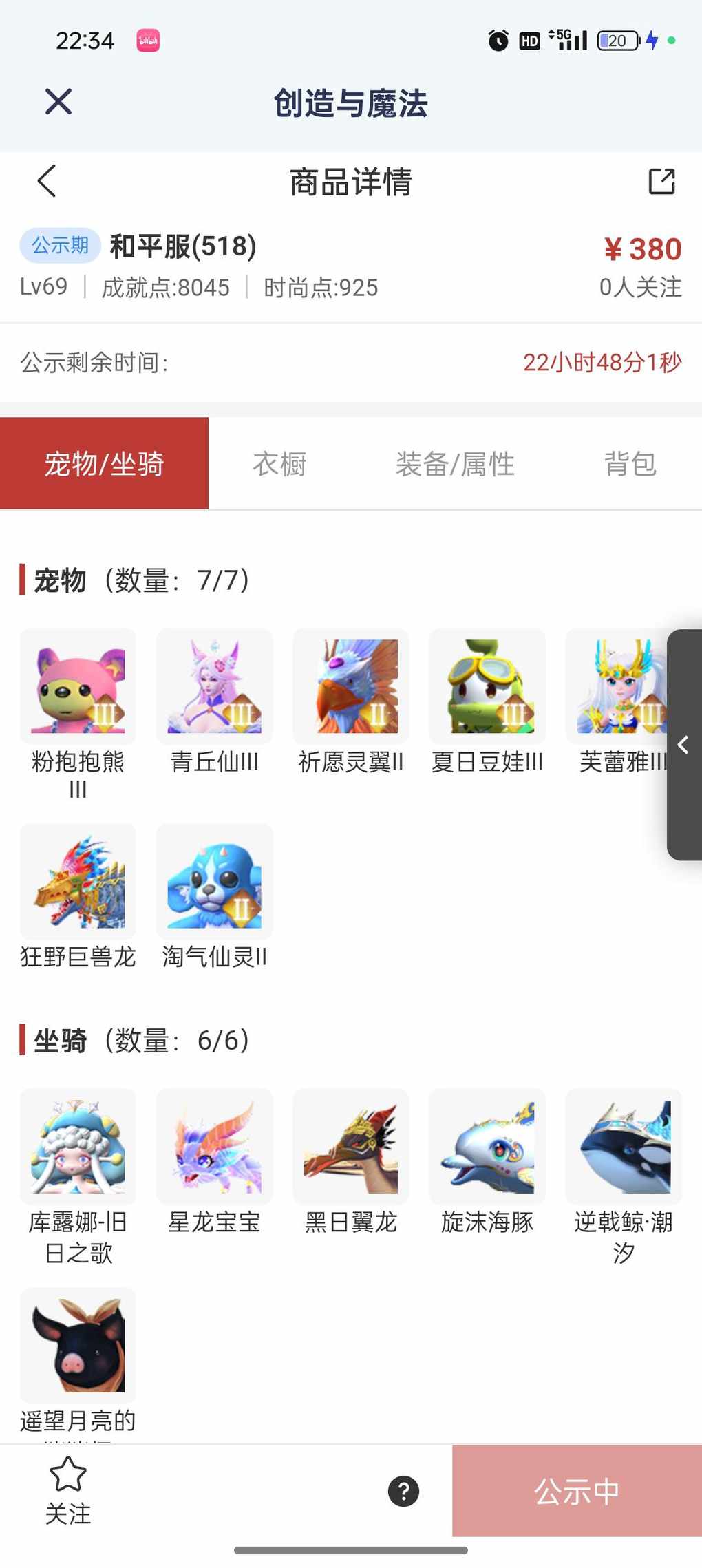The image size is (702, 1568).
Task: Open the 青丘仙III pet details
Action: tap(214, 687)
